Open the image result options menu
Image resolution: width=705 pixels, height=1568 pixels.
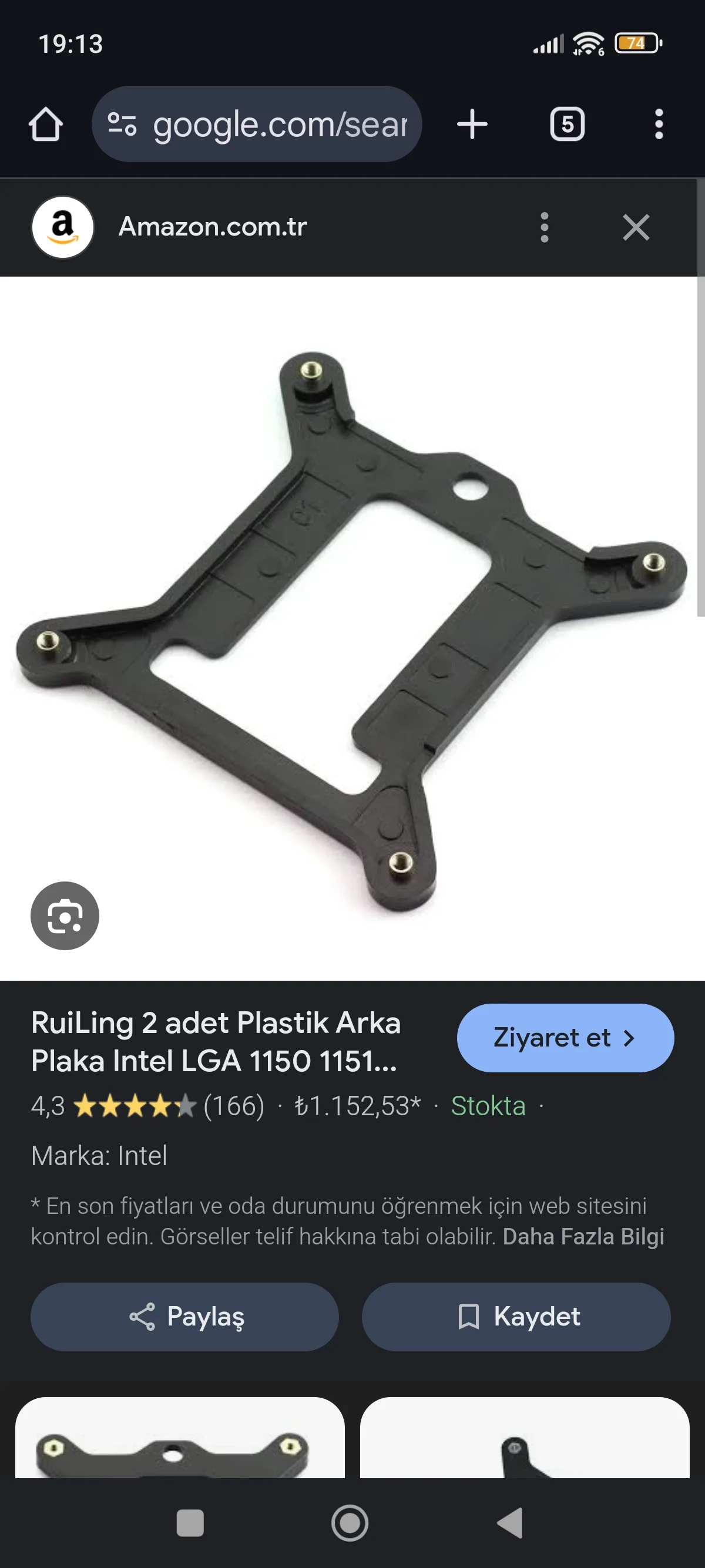(x=544, y=228)
